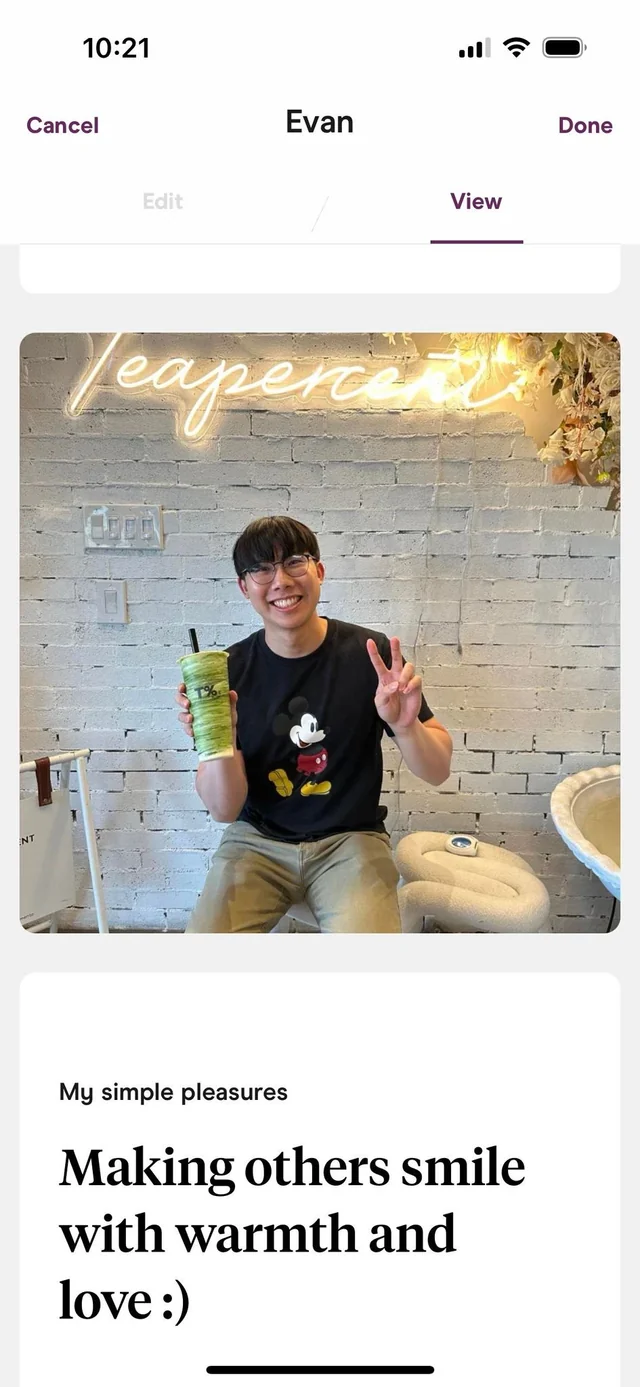The width and height of the screenshot is (640, 1387).
Task: Cancel editing the profile
Action: (x=62, y=125)
